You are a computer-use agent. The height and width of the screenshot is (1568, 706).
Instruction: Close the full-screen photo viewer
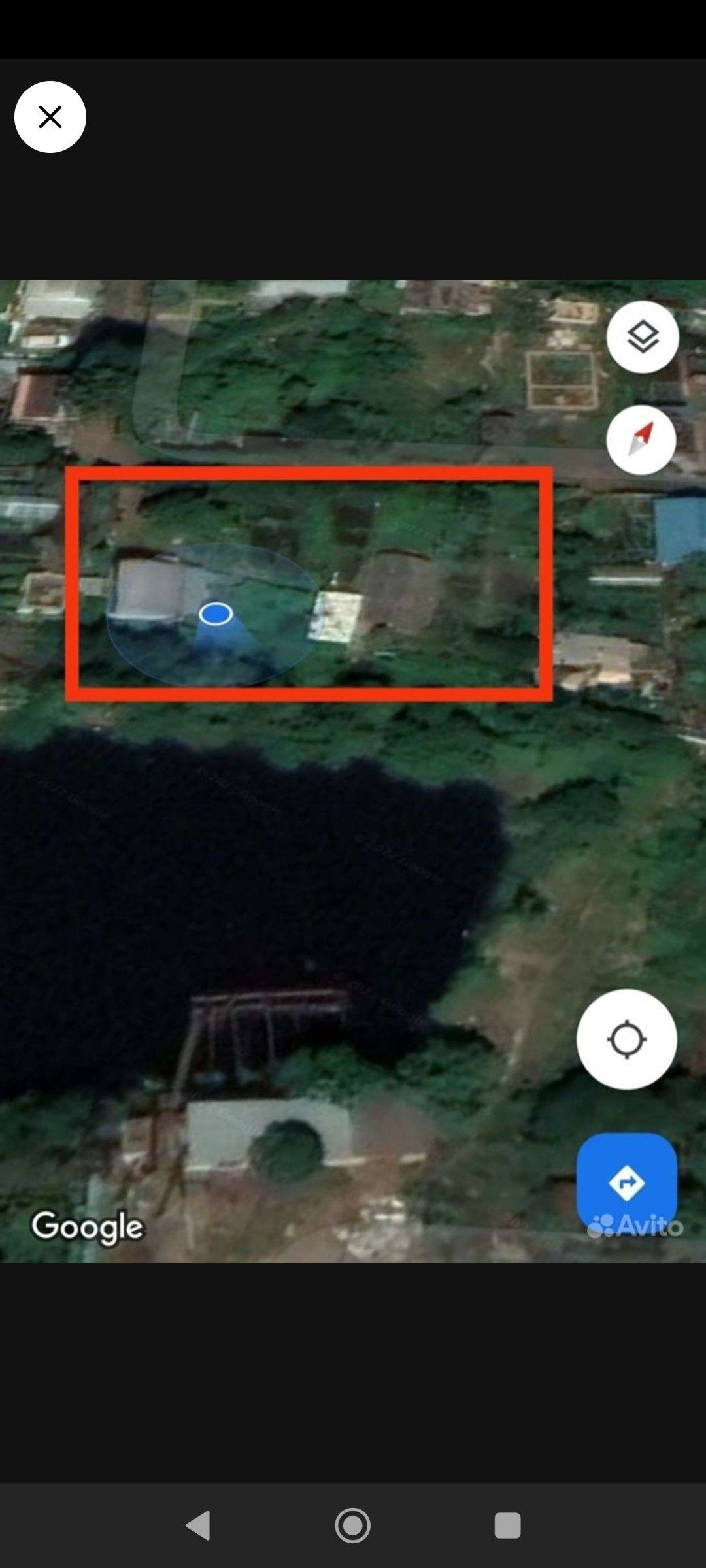coord(50,117)
